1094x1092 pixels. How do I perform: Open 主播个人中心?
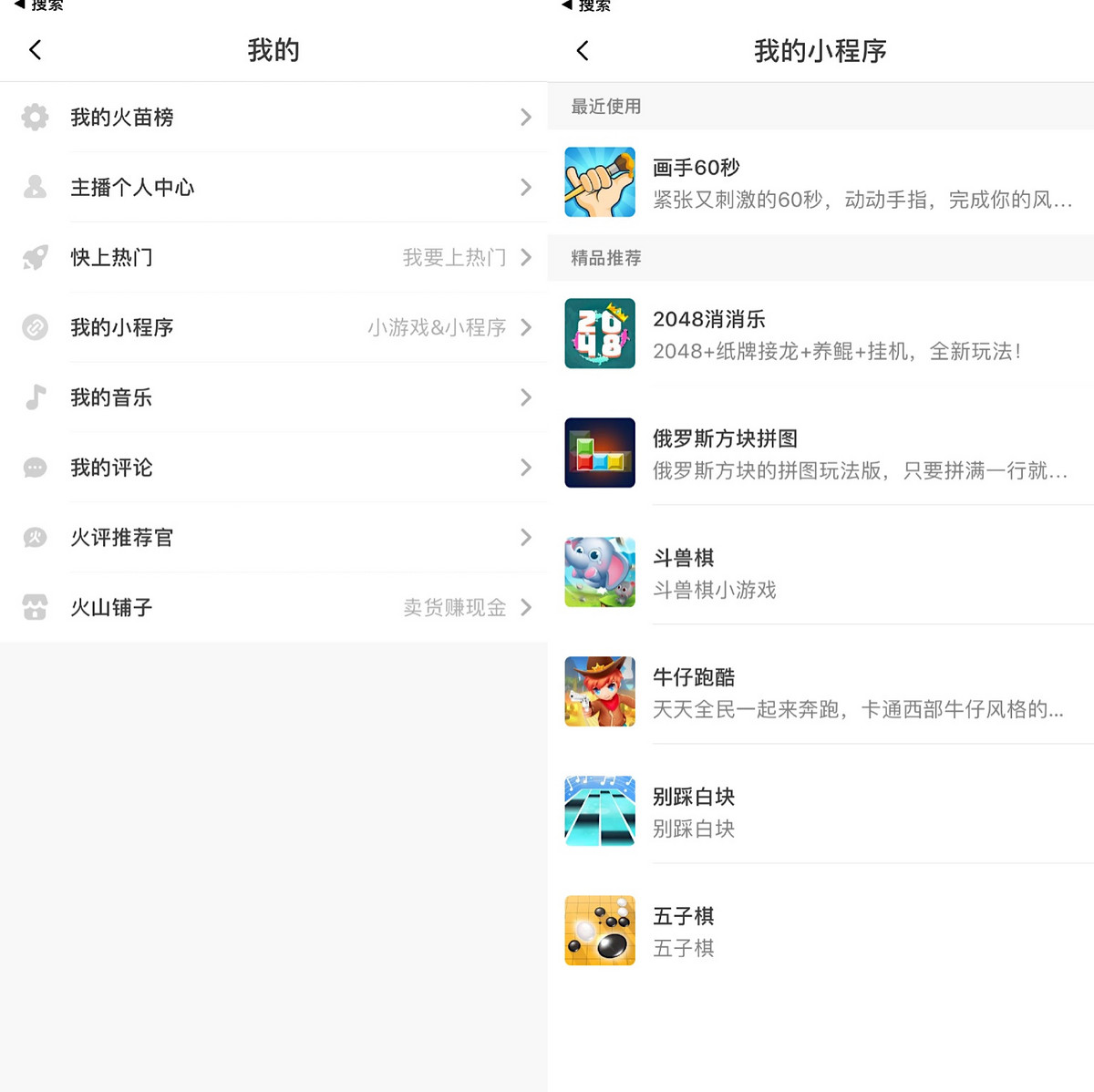point(273,188)
